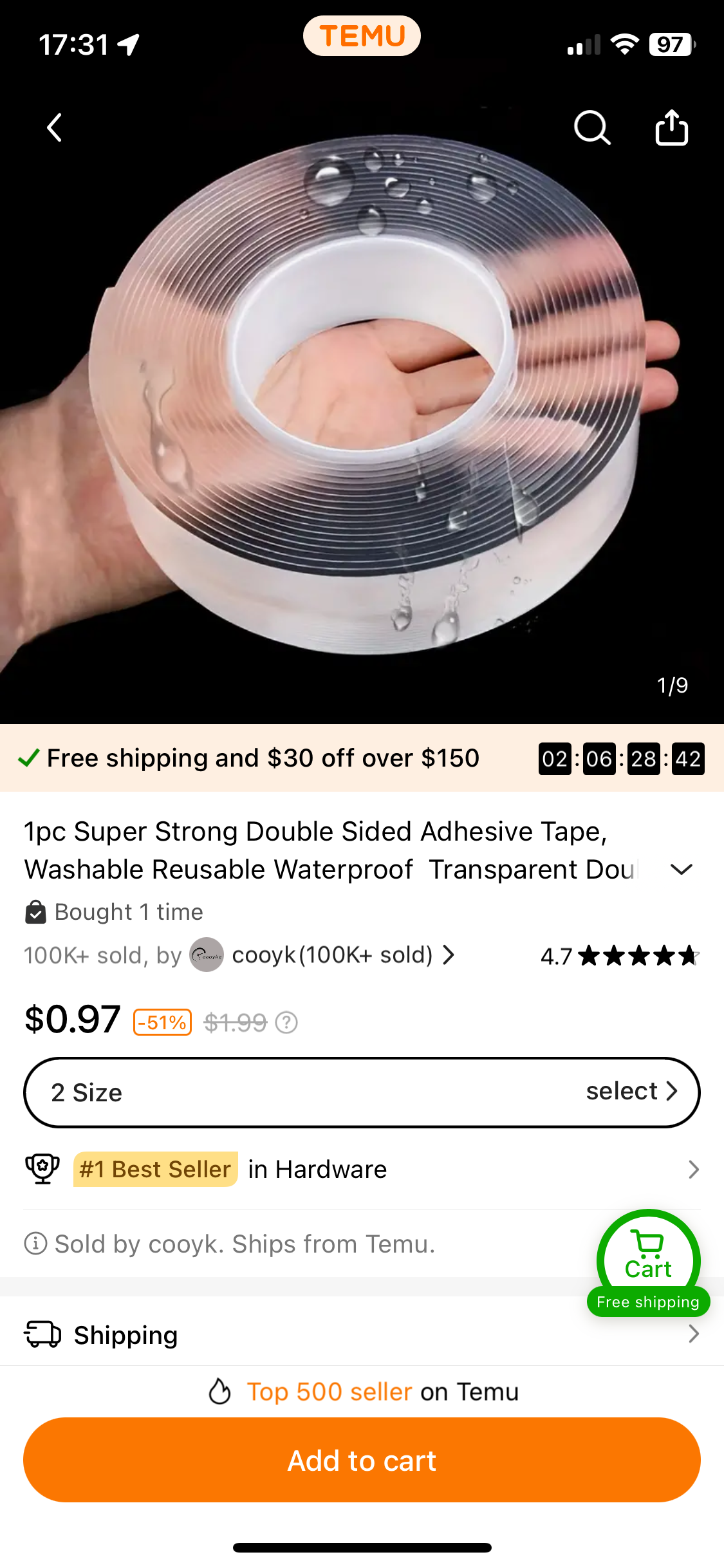
Task: View the 4.7 star rating reviews
Action: point(619,956)
